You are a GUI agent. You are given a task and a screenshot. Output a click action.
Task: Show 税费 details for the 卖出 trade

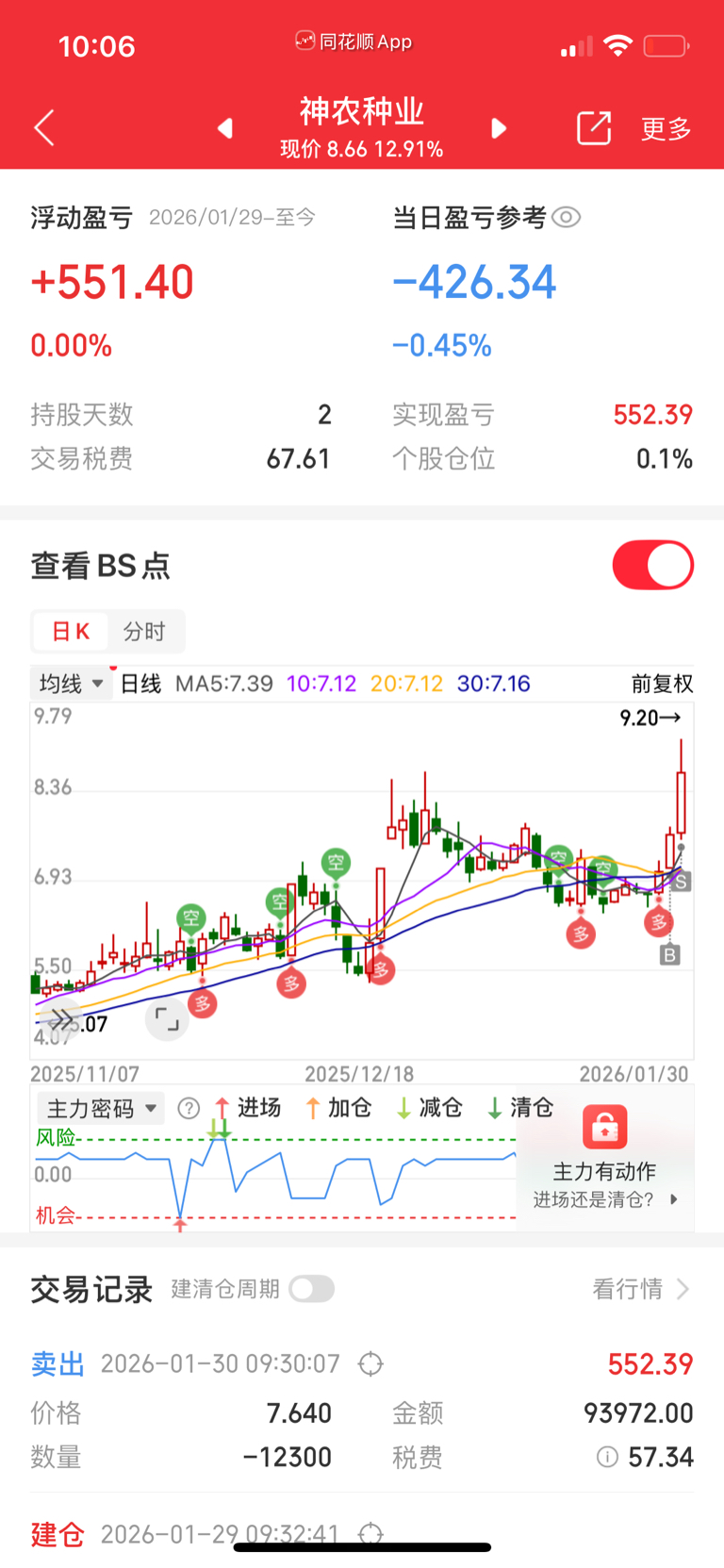(x=607, y=1458)
